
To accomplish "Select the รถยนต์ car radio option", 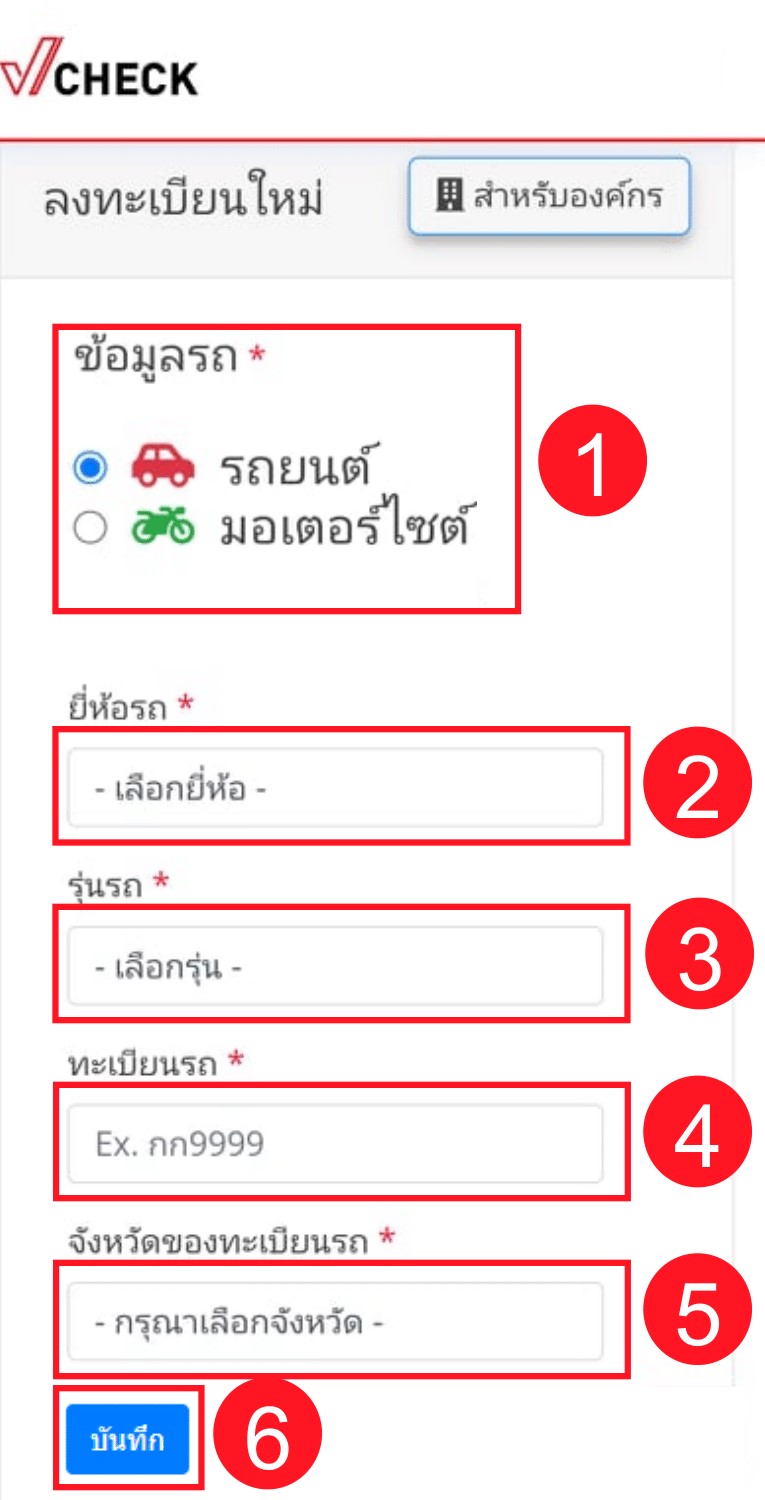I will [x=90, y=468].
